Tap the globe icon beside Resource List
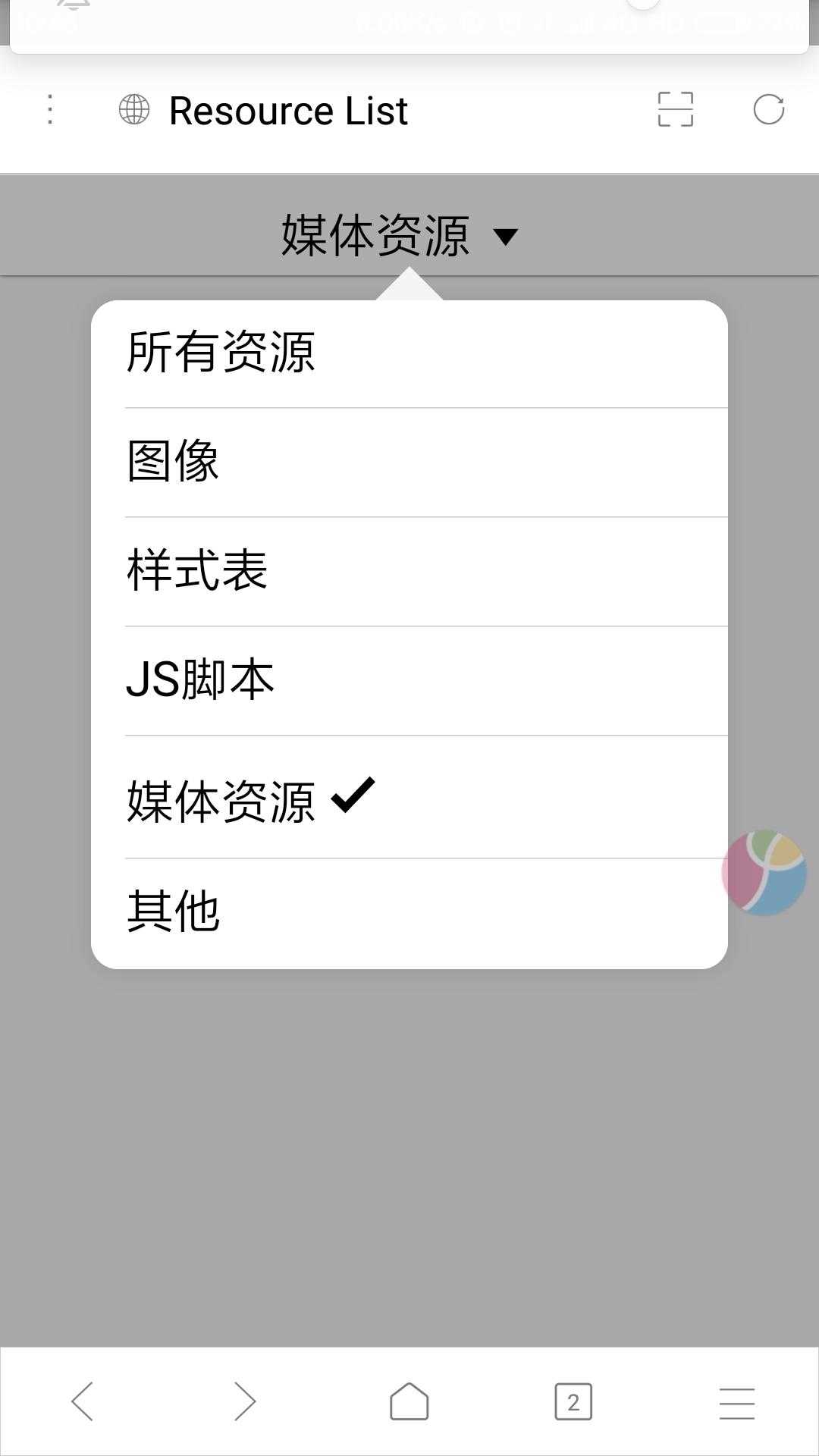The image size is (819, 1456). click(133, 110)
